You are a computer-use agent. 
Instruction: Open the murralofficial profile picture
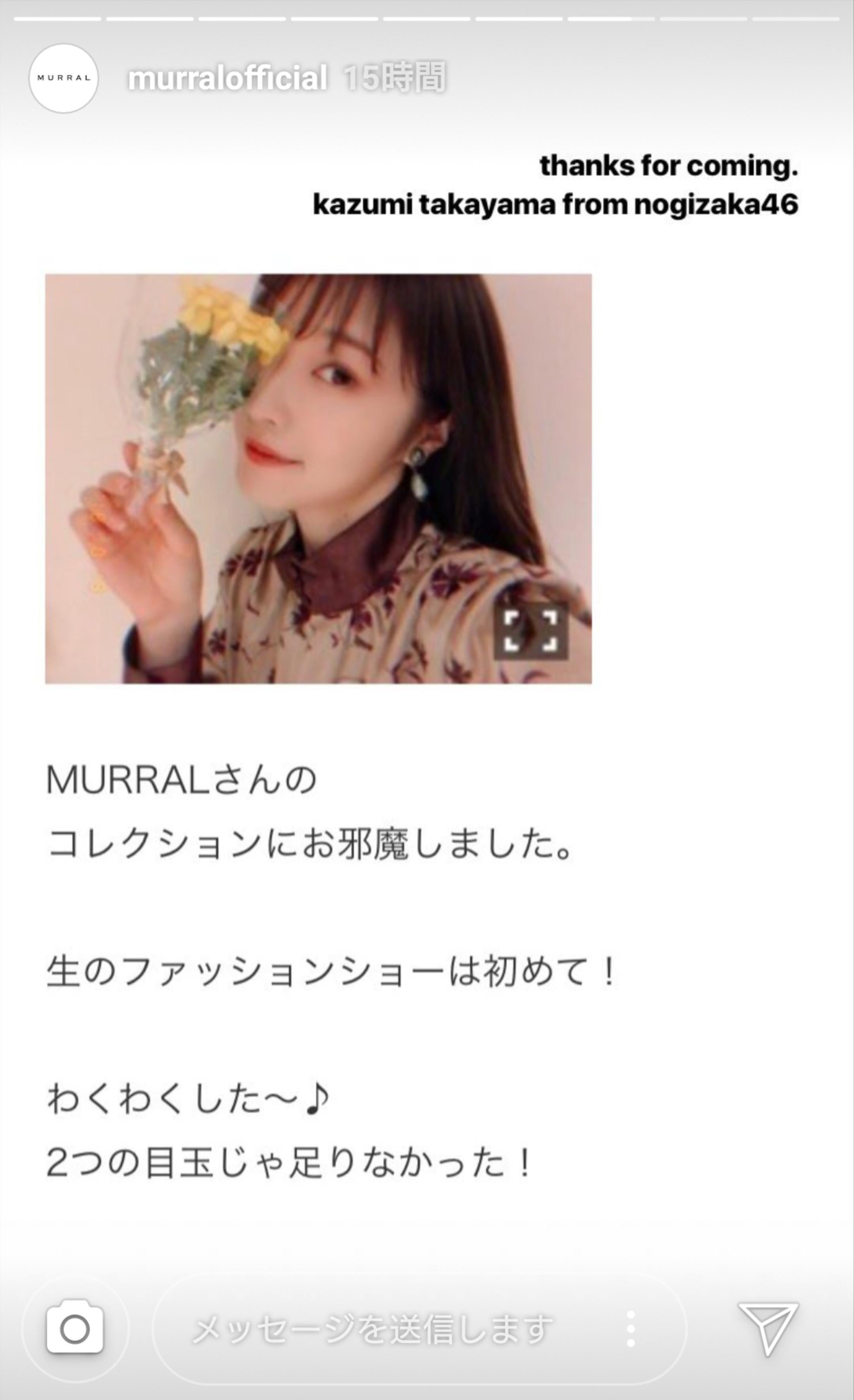click(x=64, y=78)
